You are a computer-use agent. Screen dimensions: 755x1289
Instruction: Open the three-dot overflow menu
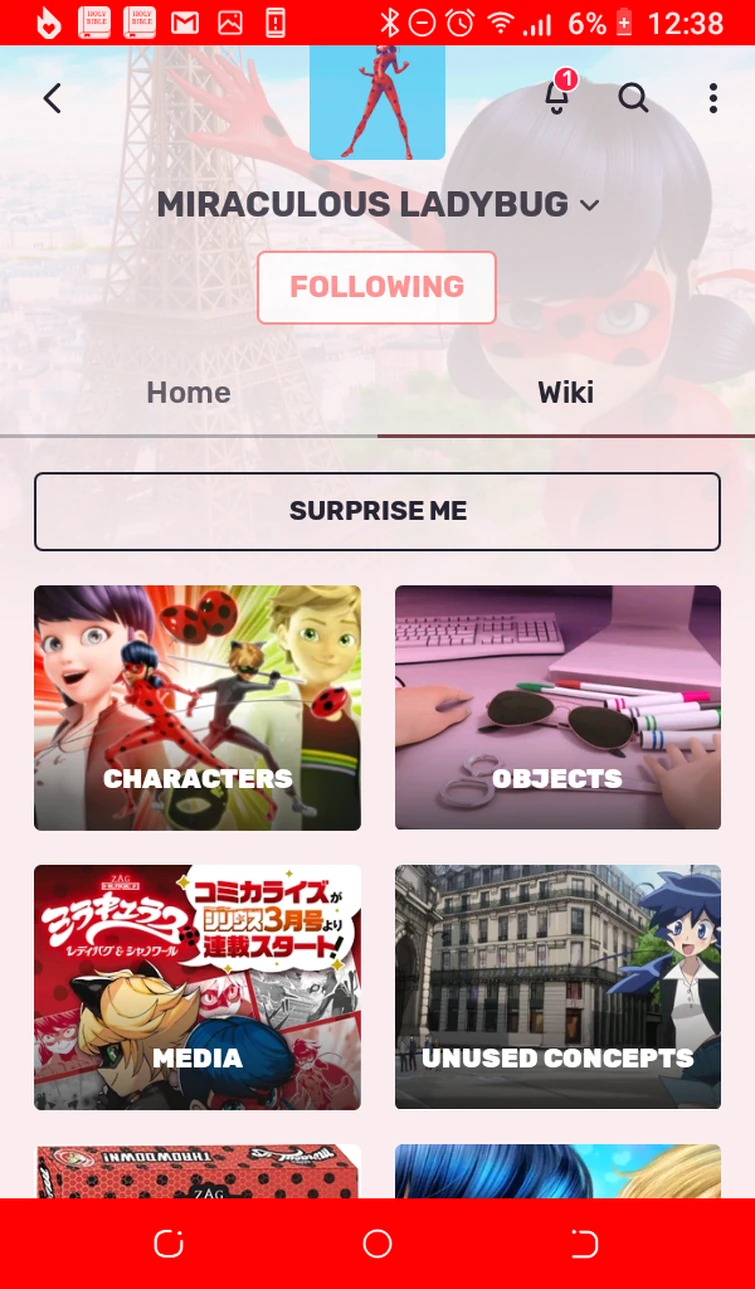point(713,98)
